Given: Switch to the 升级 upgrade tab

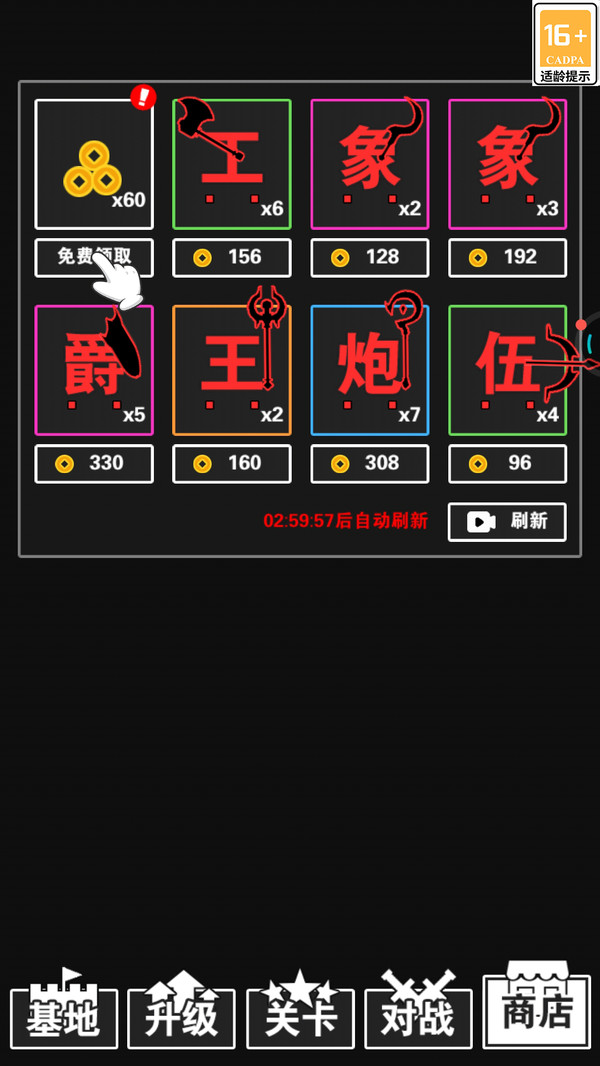Looking at the screenshot, I should tap(181, 1015).
